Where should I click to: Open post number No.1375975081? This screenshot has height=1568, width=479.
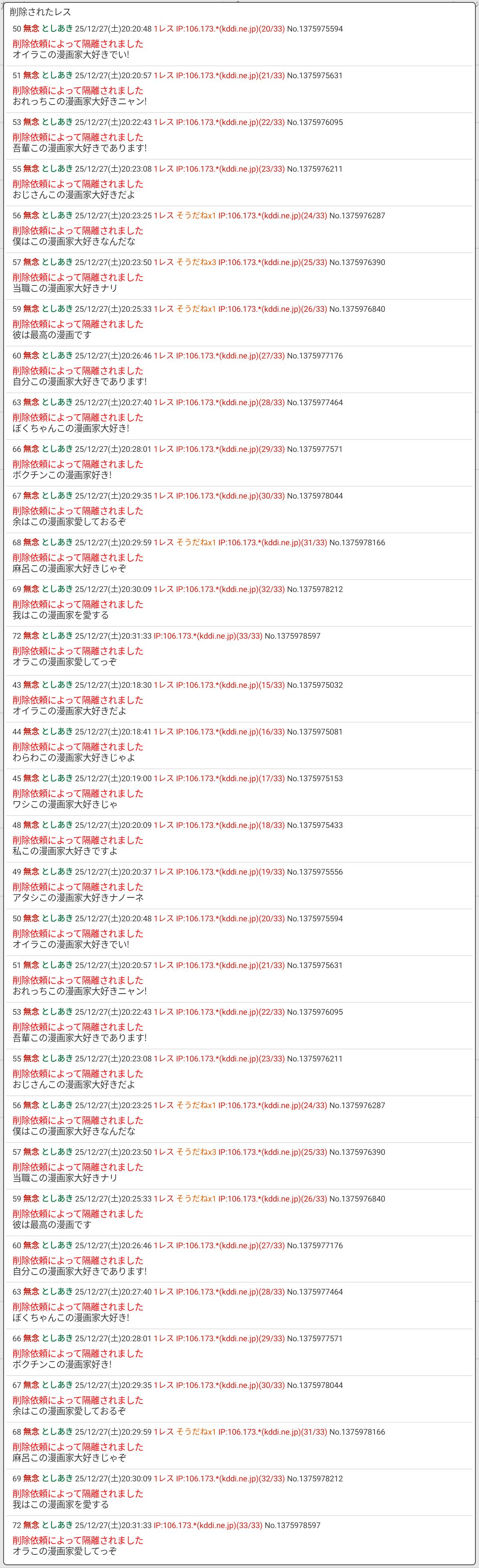(315, 732)
